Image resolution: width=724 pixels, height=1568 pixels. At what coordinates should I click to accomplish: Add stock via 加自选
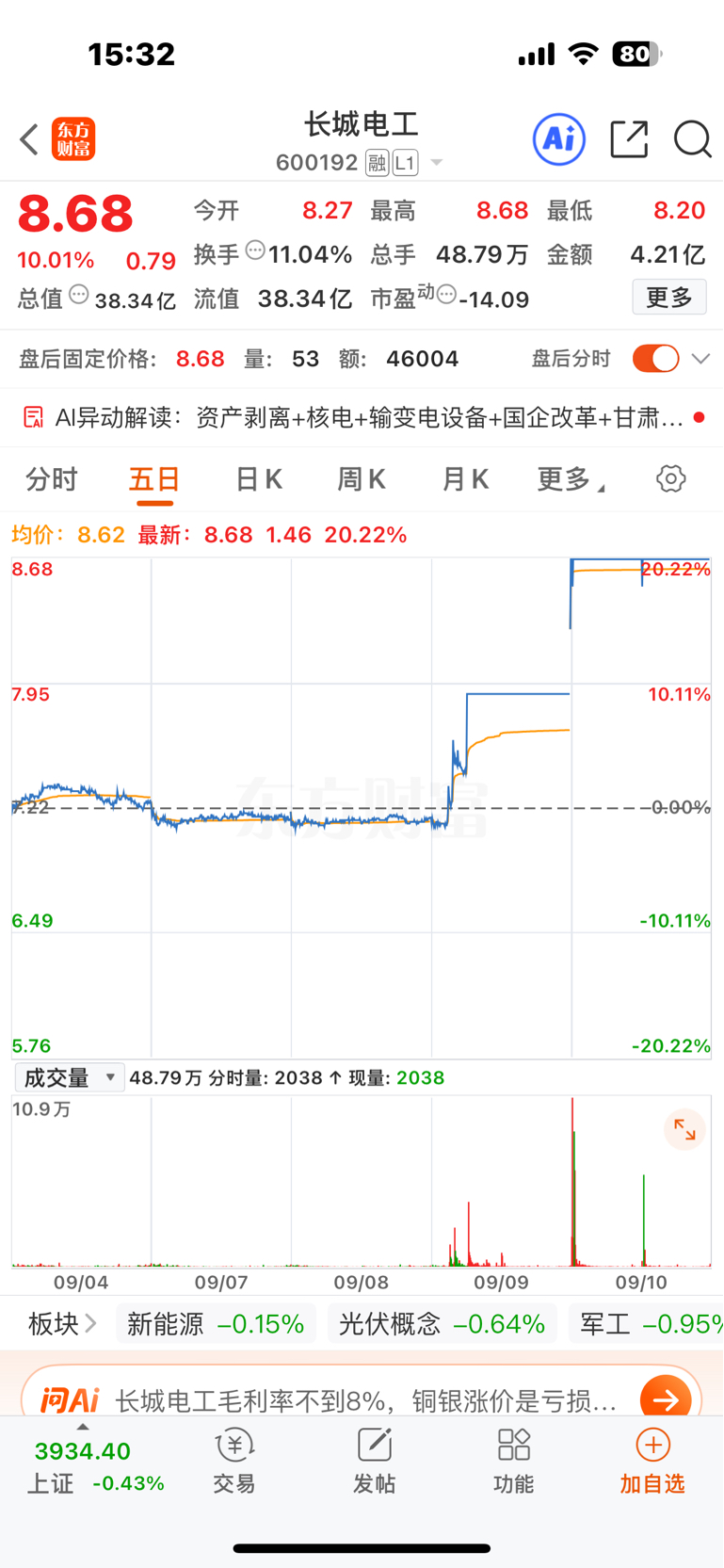coord(652,1462)
